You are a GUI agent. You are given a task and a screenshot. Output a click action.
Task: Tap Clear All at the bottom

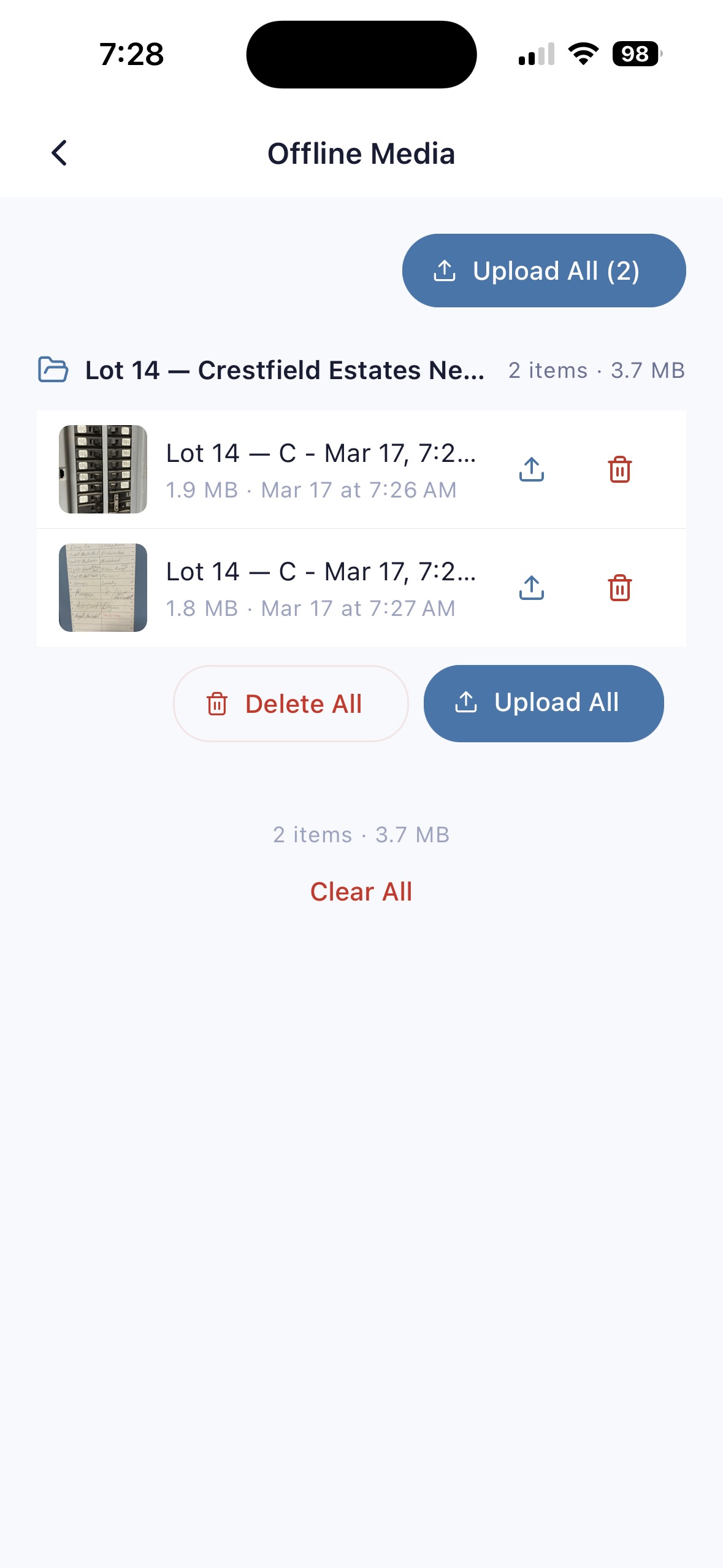click(361, 891)
